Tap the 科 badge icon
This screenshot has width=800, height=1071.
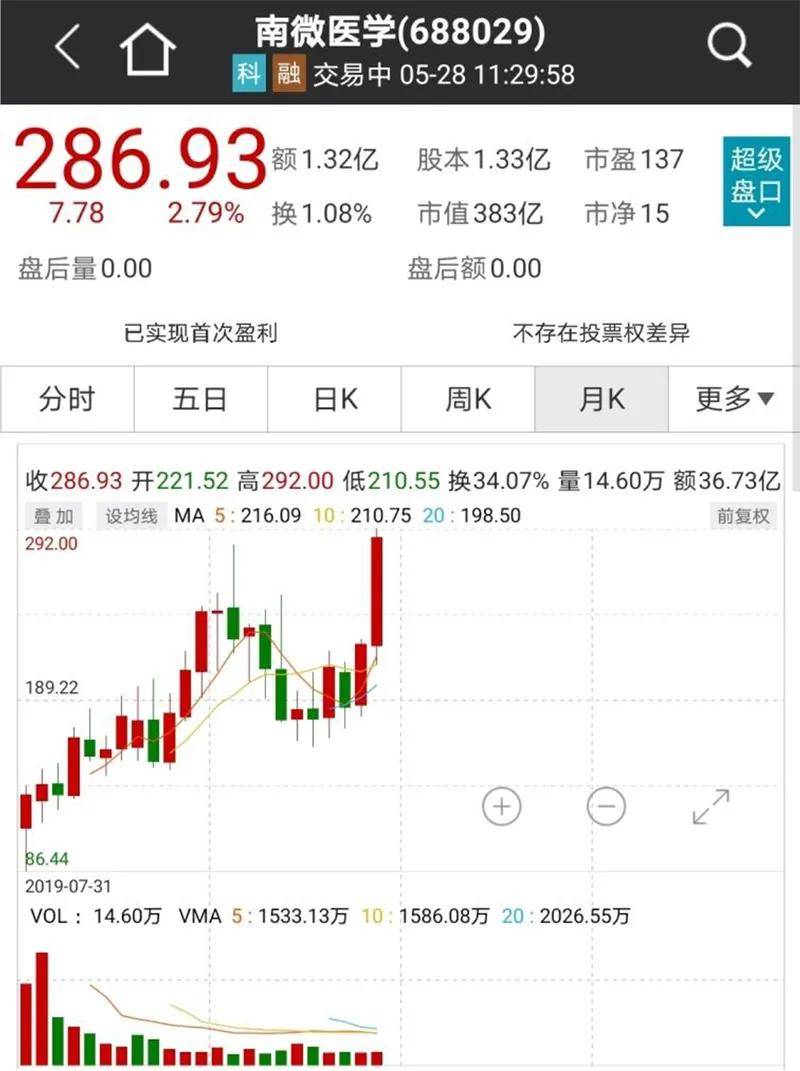point(249,74)
